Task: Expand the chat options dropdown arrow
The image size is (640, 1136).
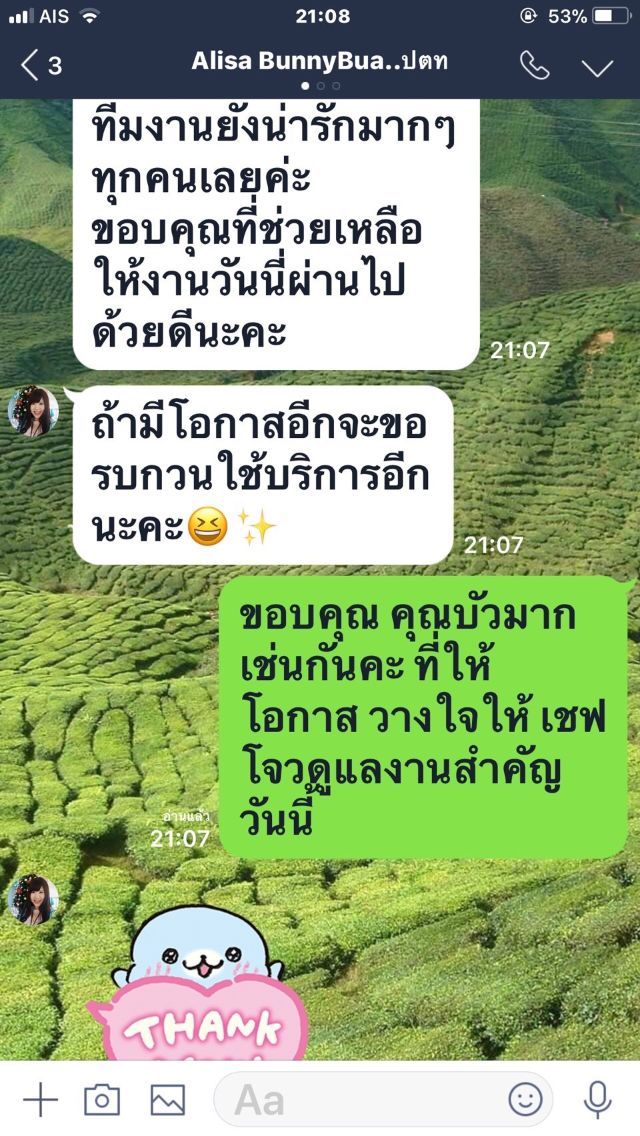Action: pyautogui.click(x=598, y=67)
